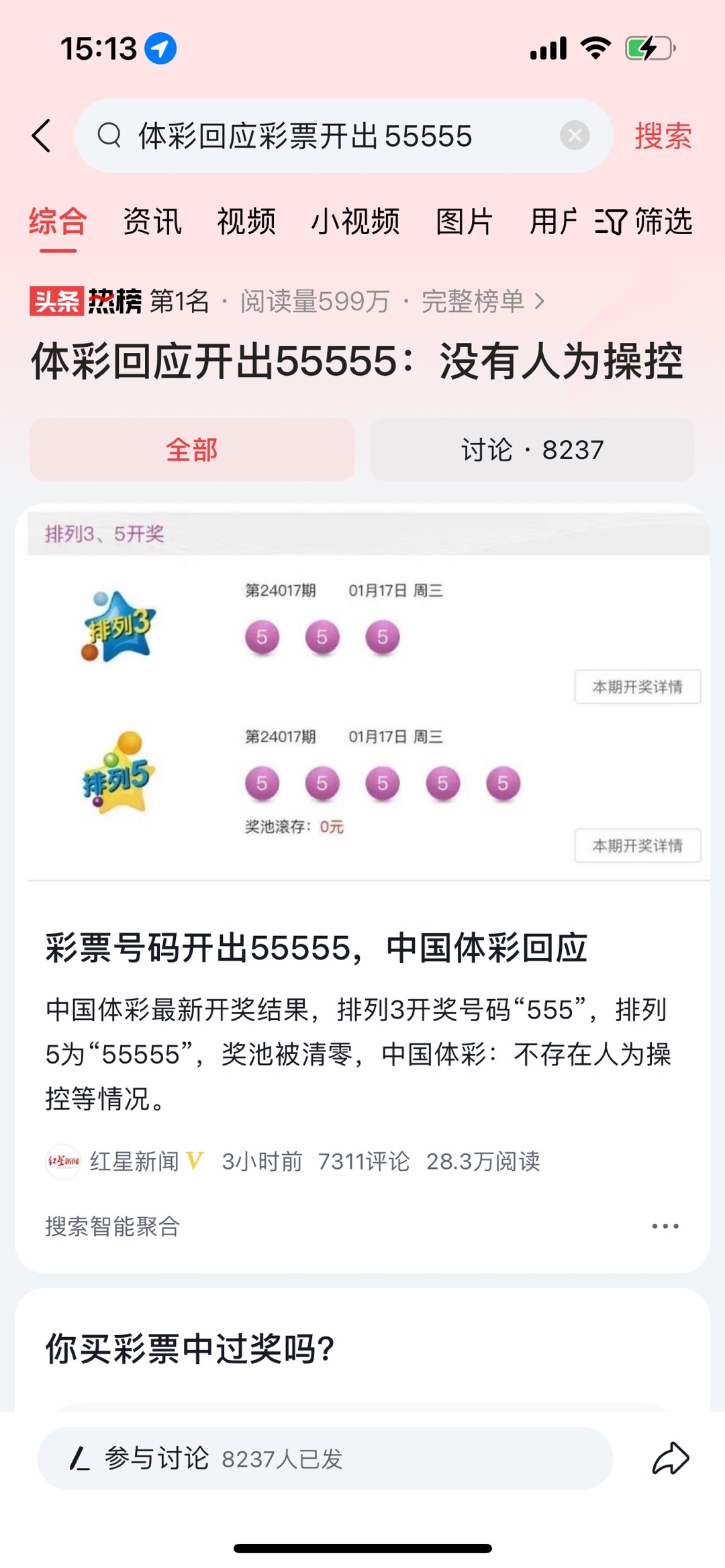Select the 综合 tab
Image resolution: width=725 pixels, height=1568 pixels.
58,221
